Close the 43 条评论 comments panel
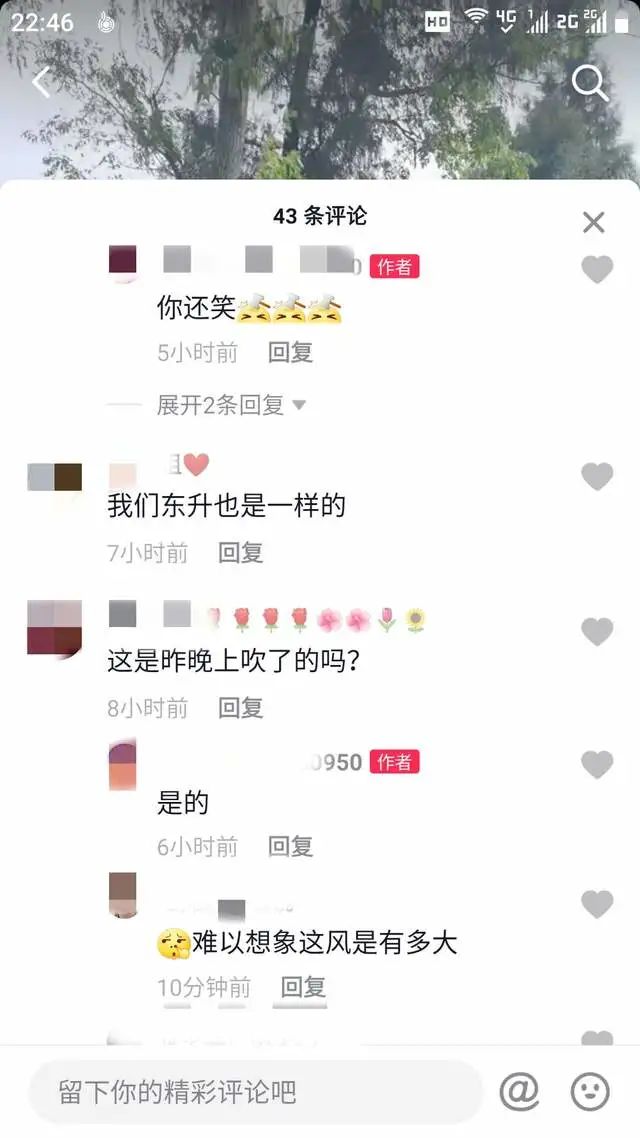 point(594,222)
